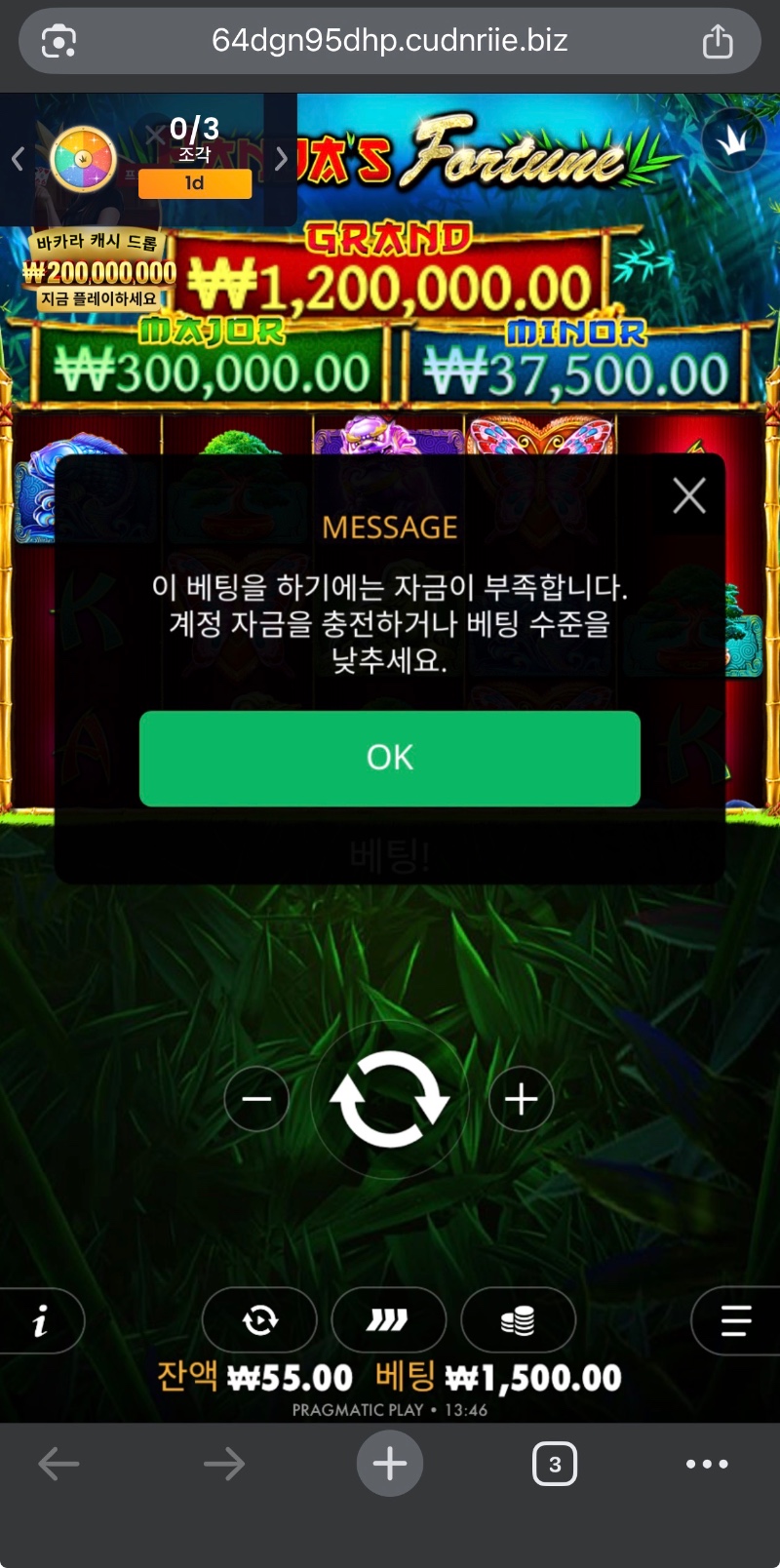Spin the reels with the center button
Image resolution: width=780 pixels, height=1568 pixels.
[389, 1099]
